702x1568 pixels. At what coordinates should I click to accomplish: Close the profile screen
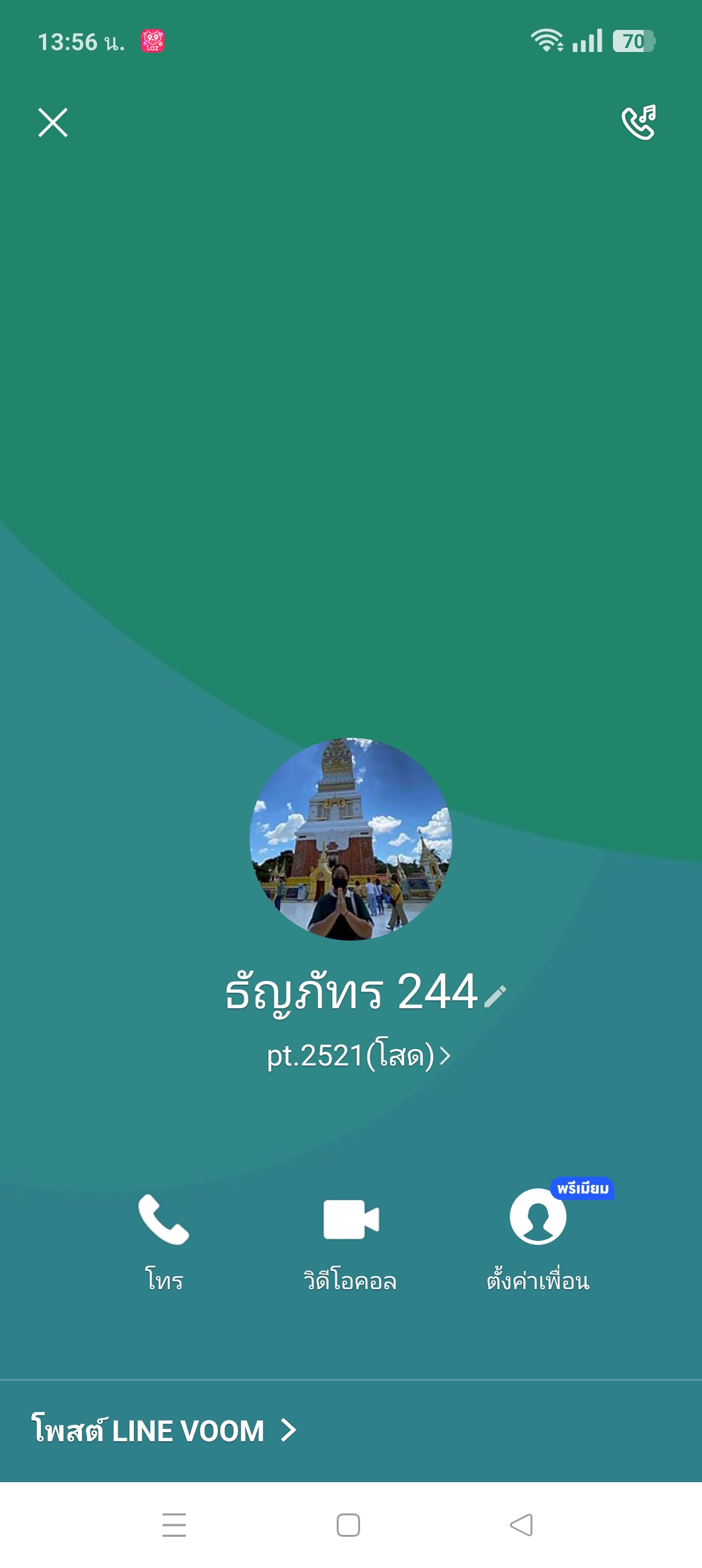53,122
